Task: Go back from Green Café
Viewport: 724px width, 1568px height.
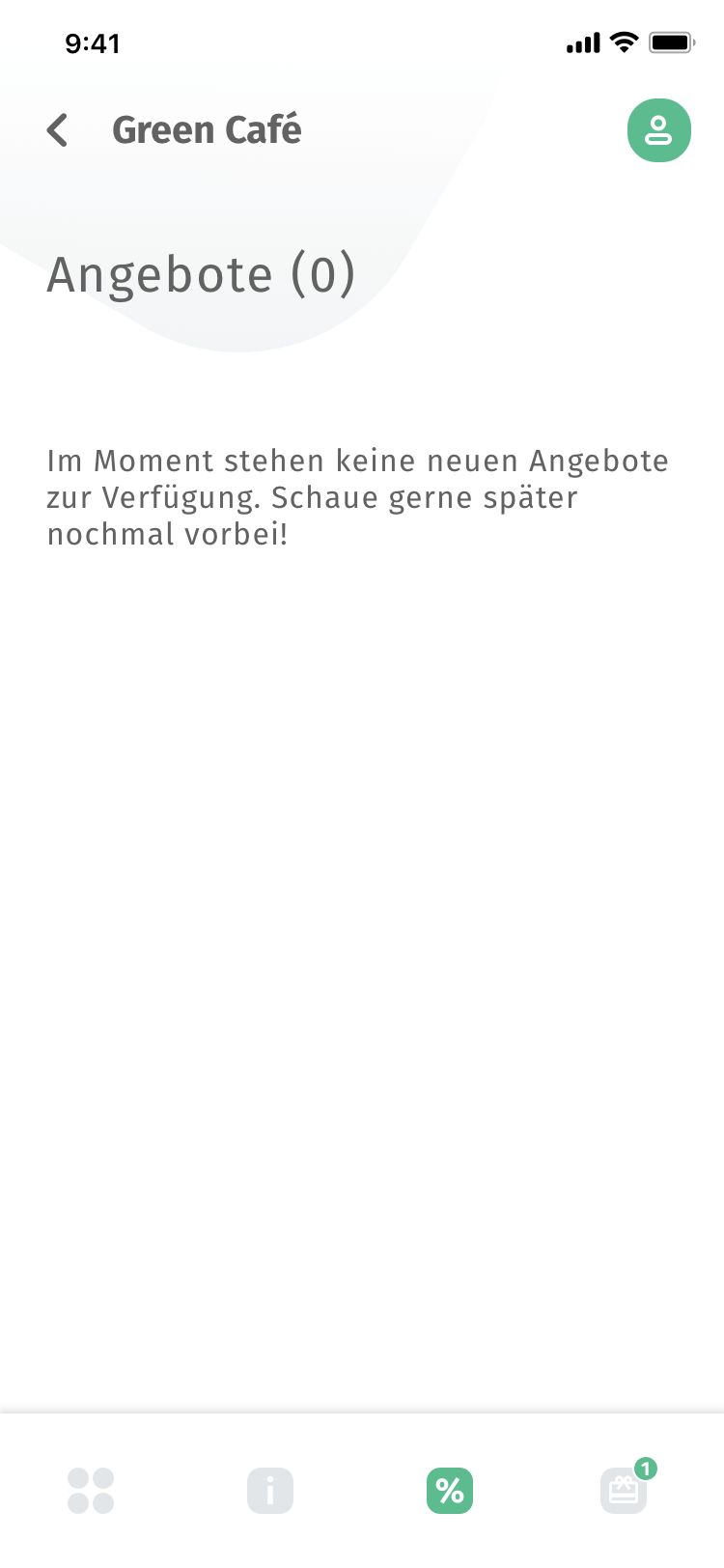Action: (x=58, y=130)
